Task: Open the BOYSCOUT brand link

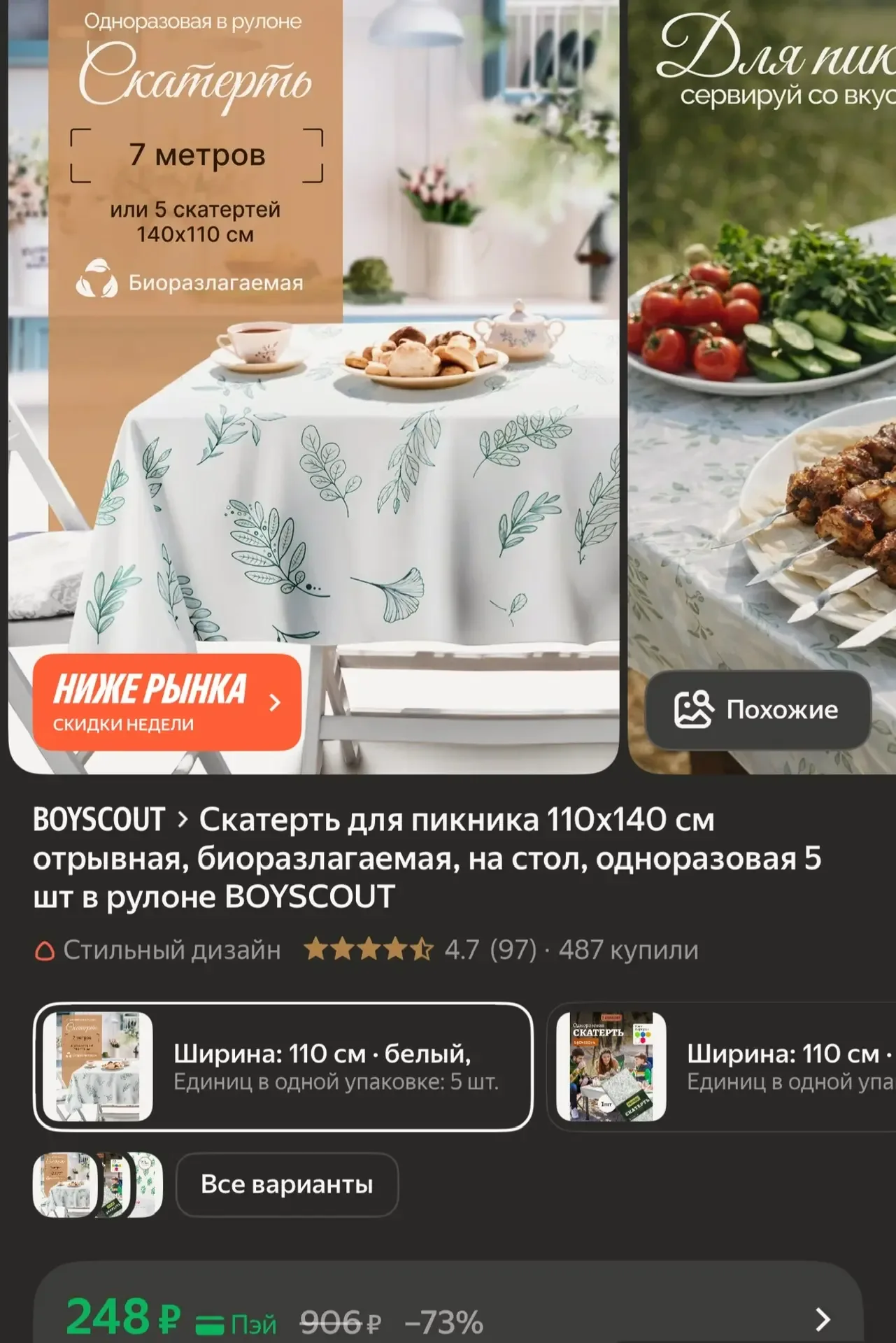Action: 99,820
